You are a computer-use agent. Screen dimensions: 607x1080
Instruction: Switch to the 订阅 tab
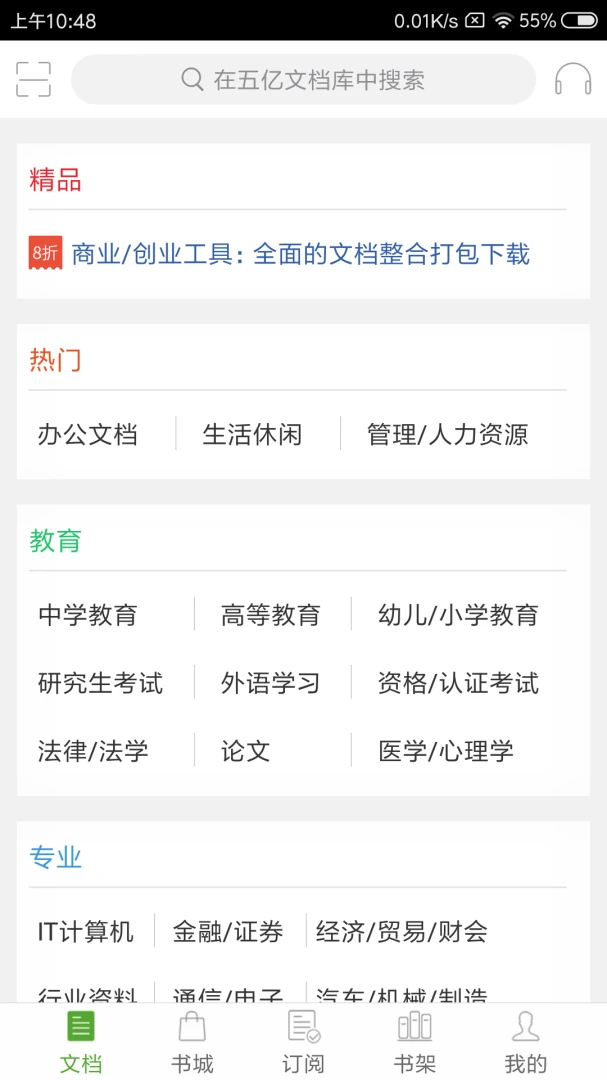pos(303,1042)
